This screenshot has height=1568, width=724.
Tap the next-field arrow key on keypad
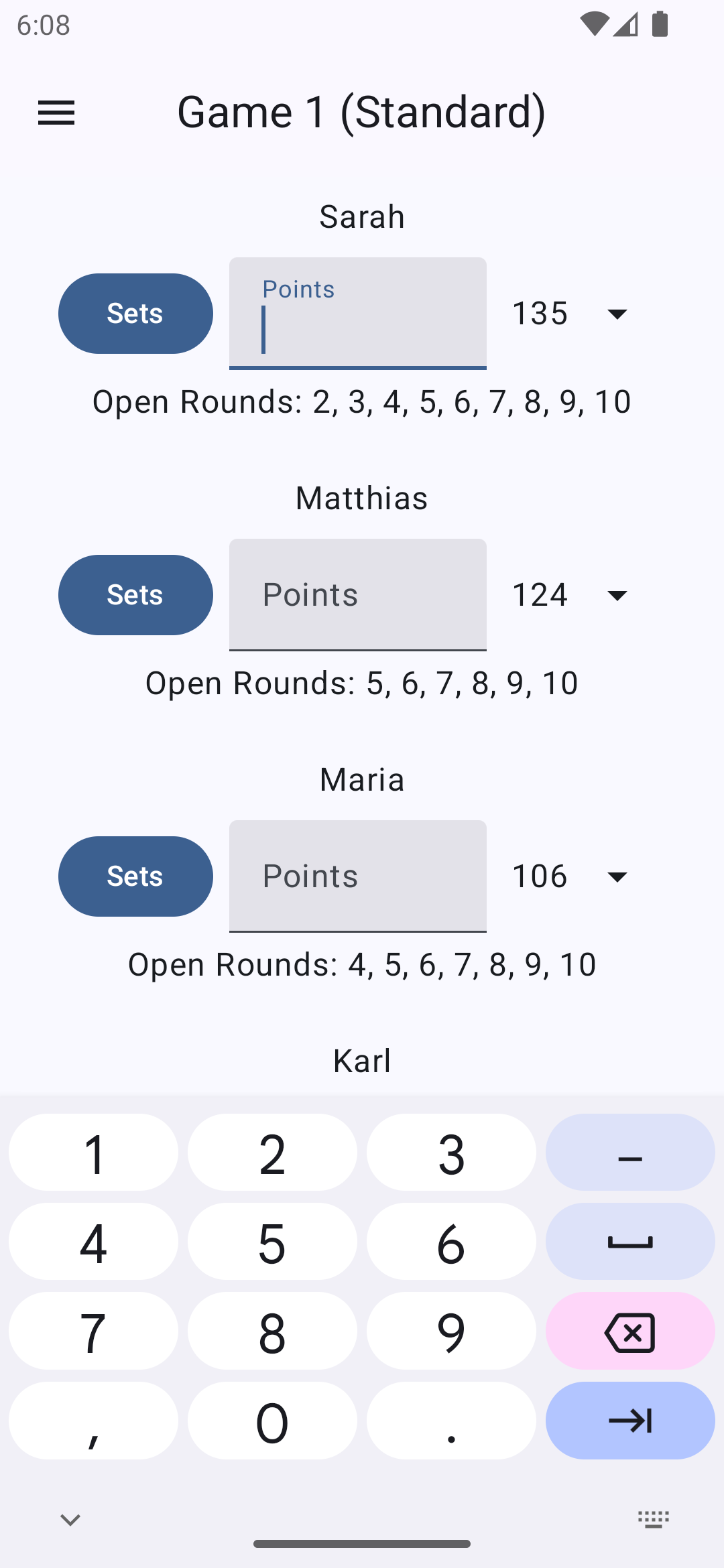tap(629, 1421)
